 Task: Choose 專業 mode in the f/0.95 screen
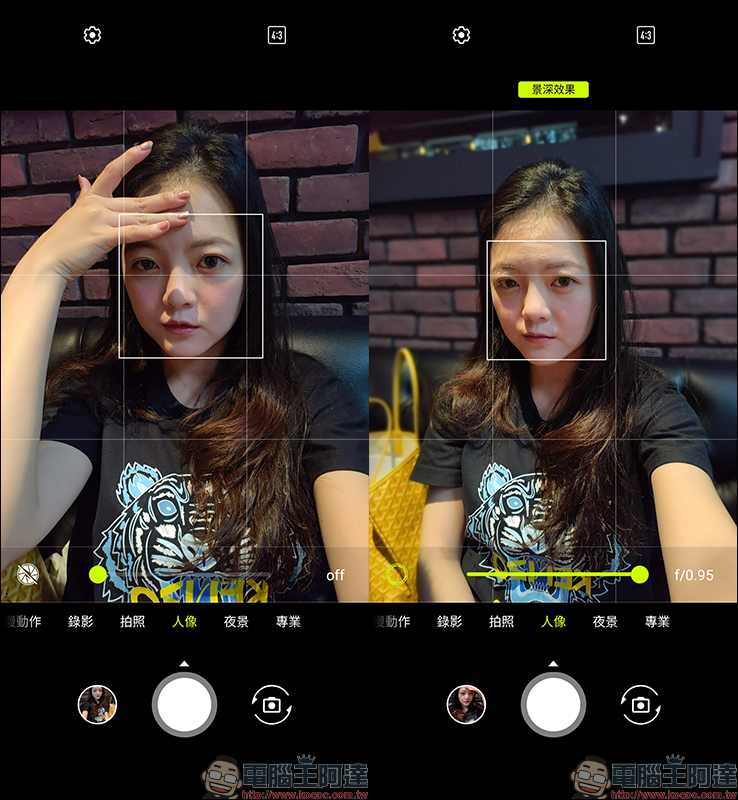point(657,622)
